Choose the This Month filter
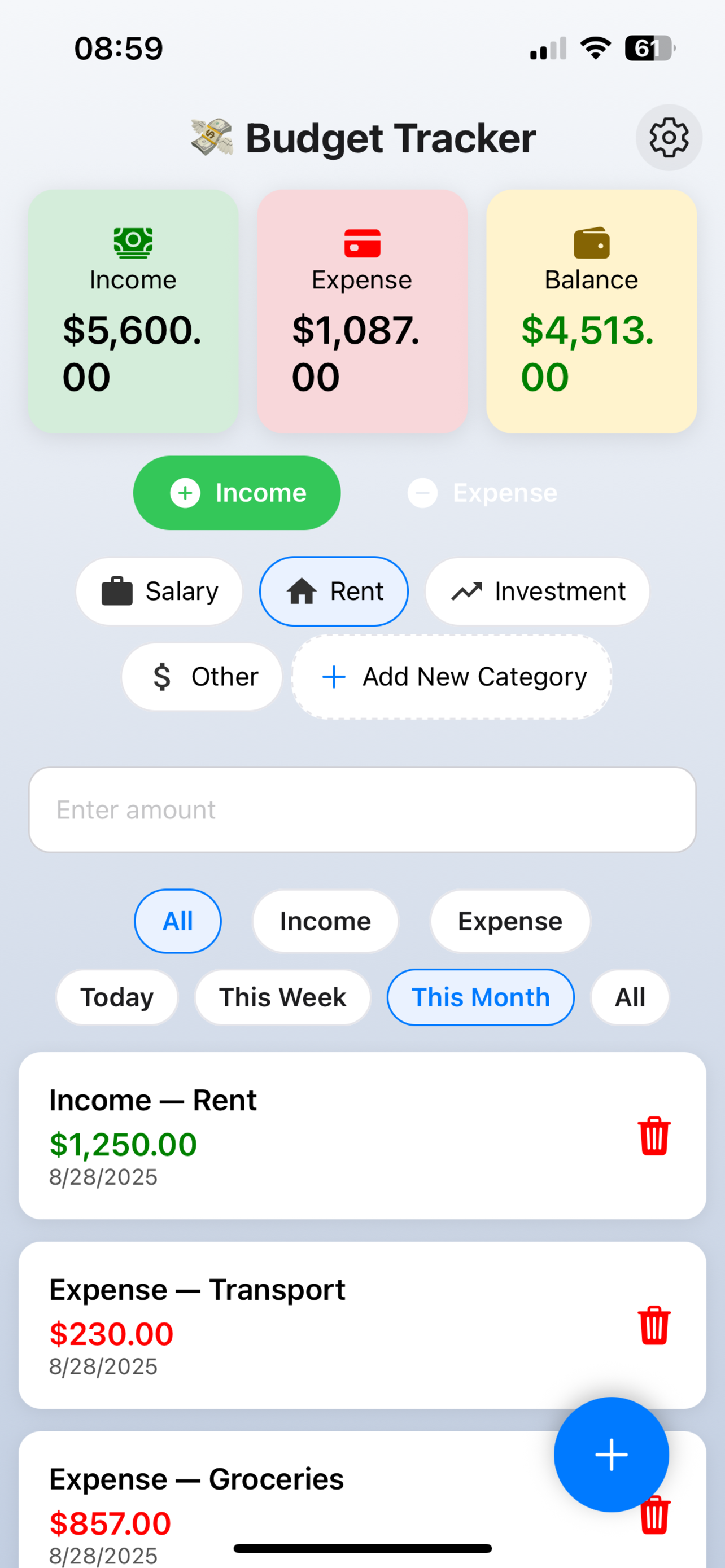The width and height of the screenshot is (725, 1568). click(481, 997)
